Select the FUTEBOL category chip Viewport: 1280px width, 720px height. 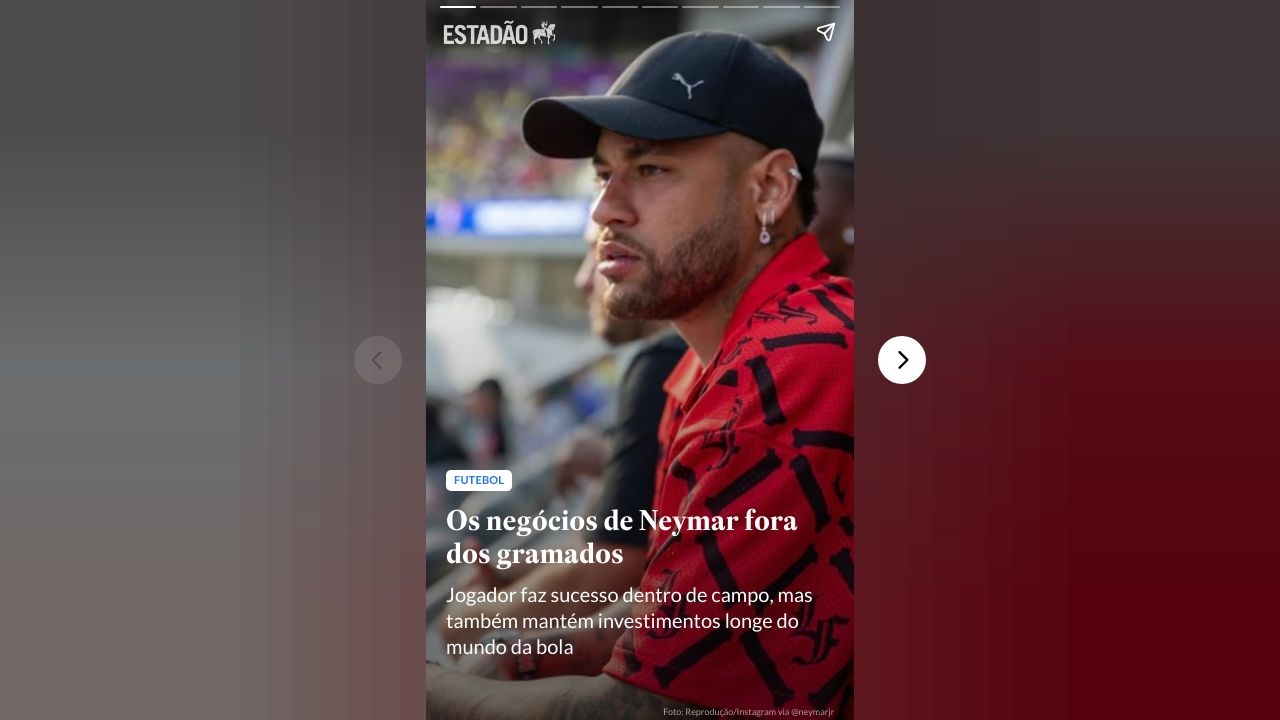point(479,480)
